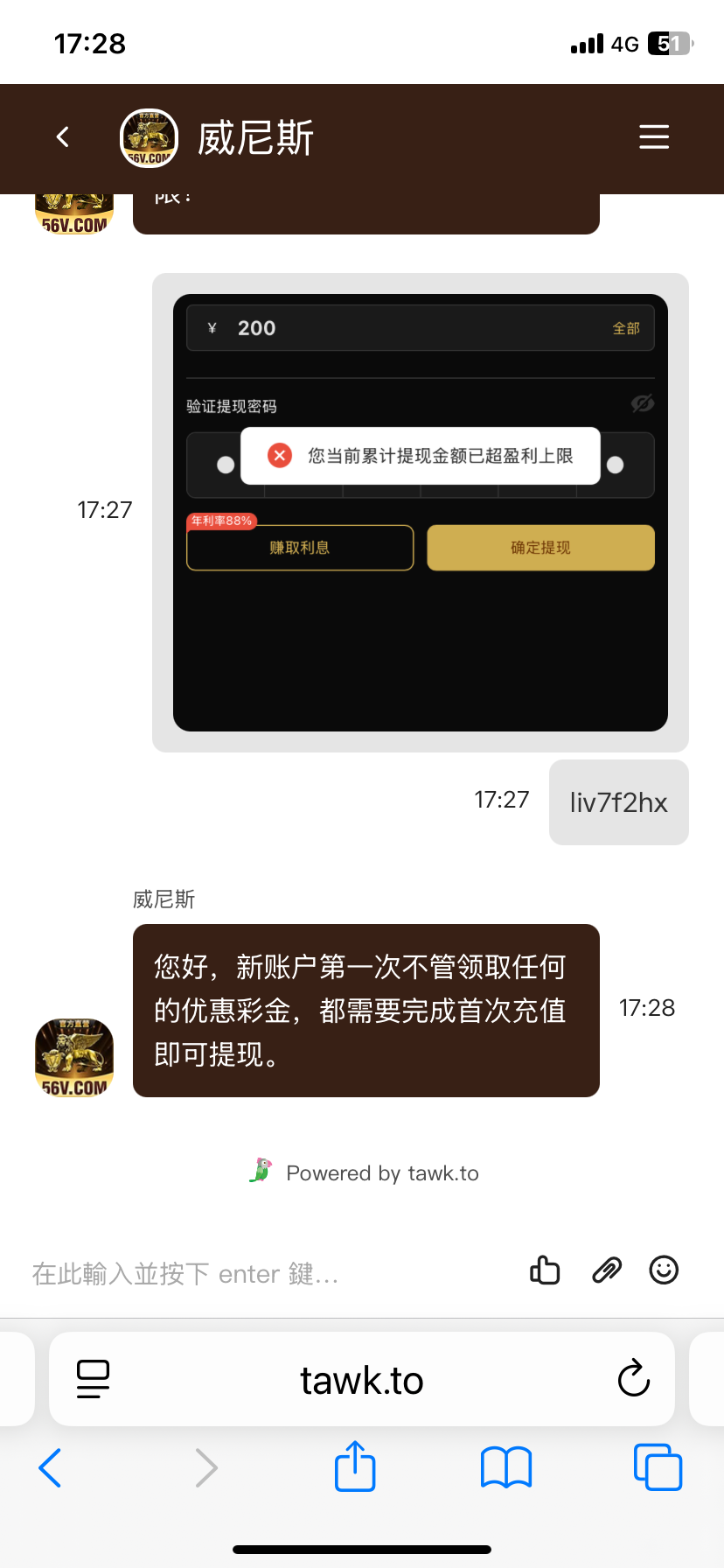Go back from the 威尼斯 chat
This screenshot has height=1568, width=724.
pyautogui.click(x=62, y=137)
